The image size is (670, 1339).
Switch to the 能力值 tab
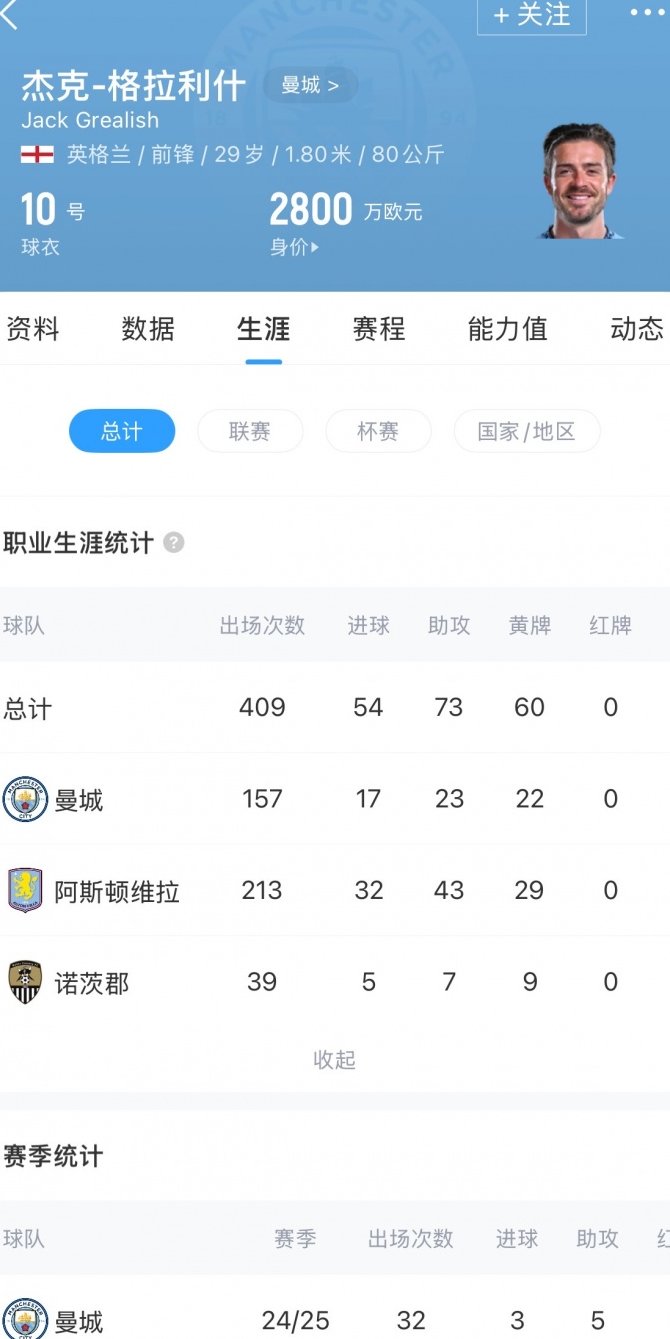(x=508, y=329)
